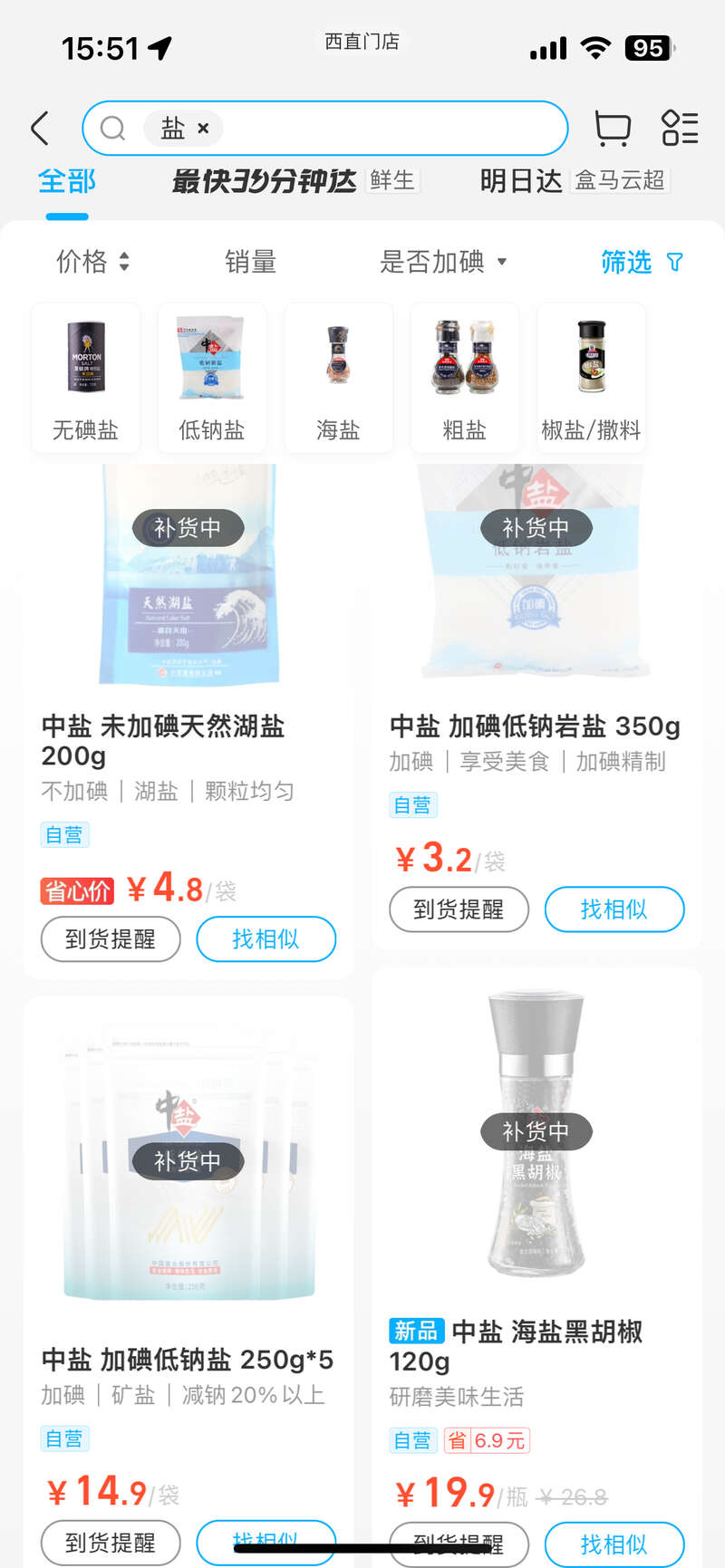Expand the 是否加碘 dropdown
The height and width of the screenshot is (1568, 725).
tap(442, 262)
